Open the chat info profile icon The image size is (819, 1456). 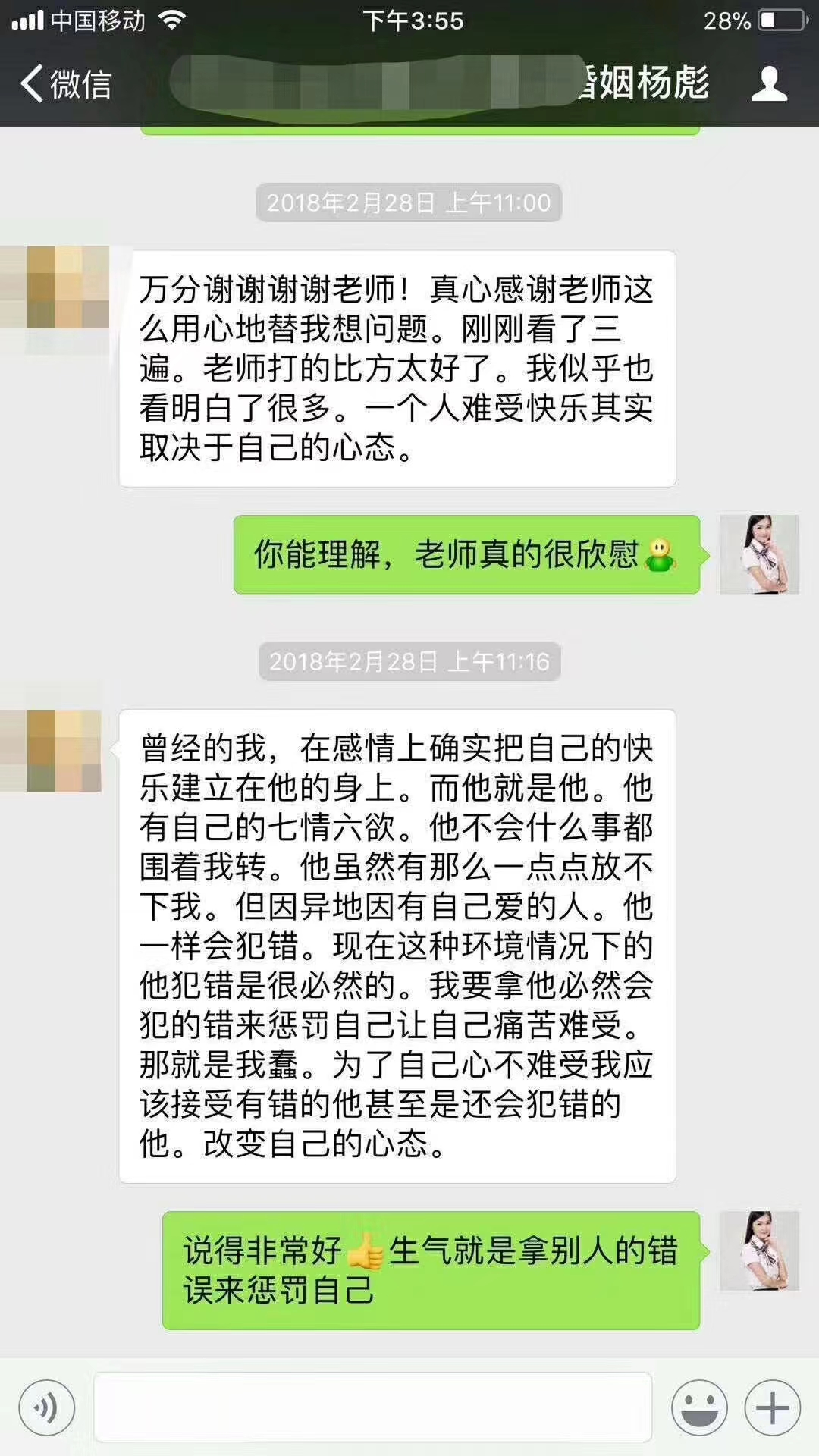[769, 83]
